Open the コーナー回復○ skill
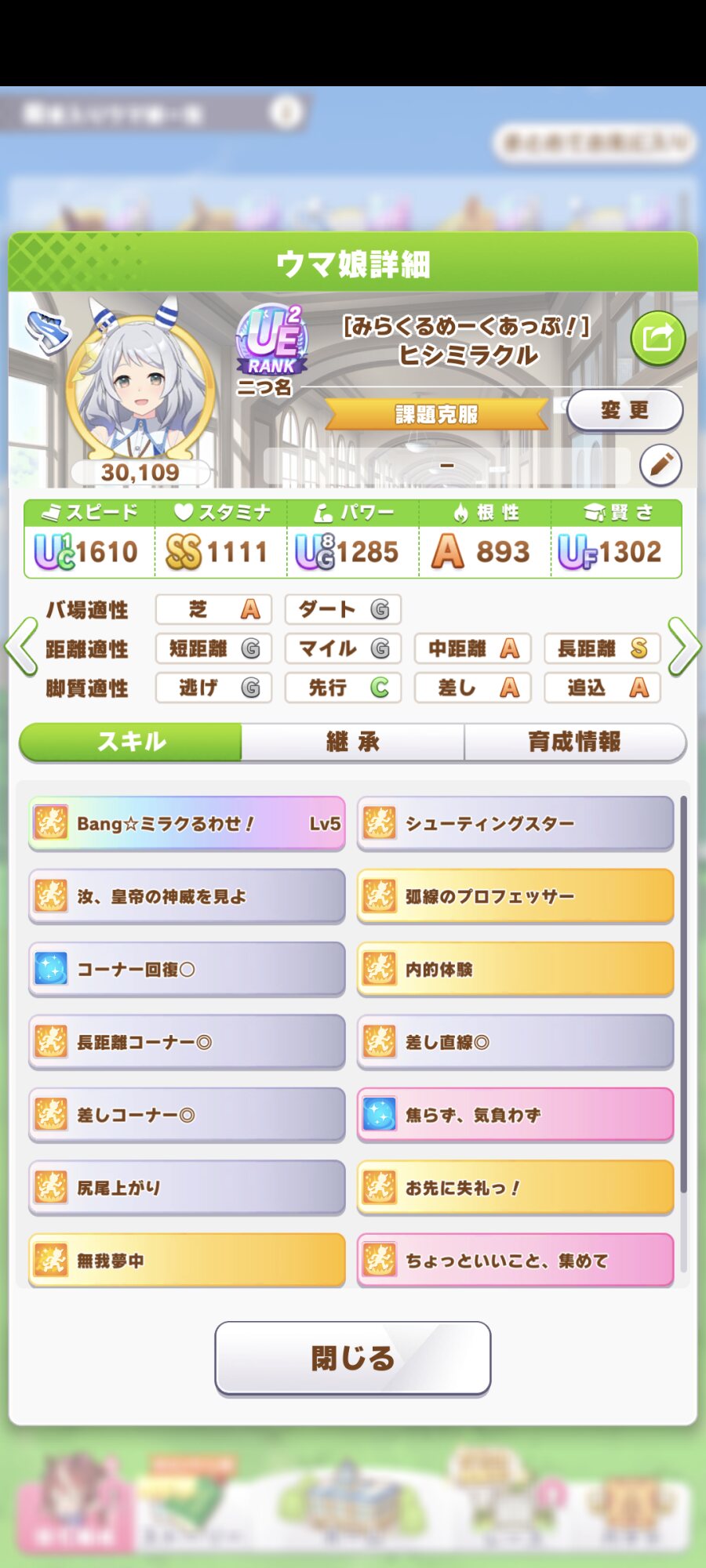This screenshot has width=706, height=1568. coord(187,969)
